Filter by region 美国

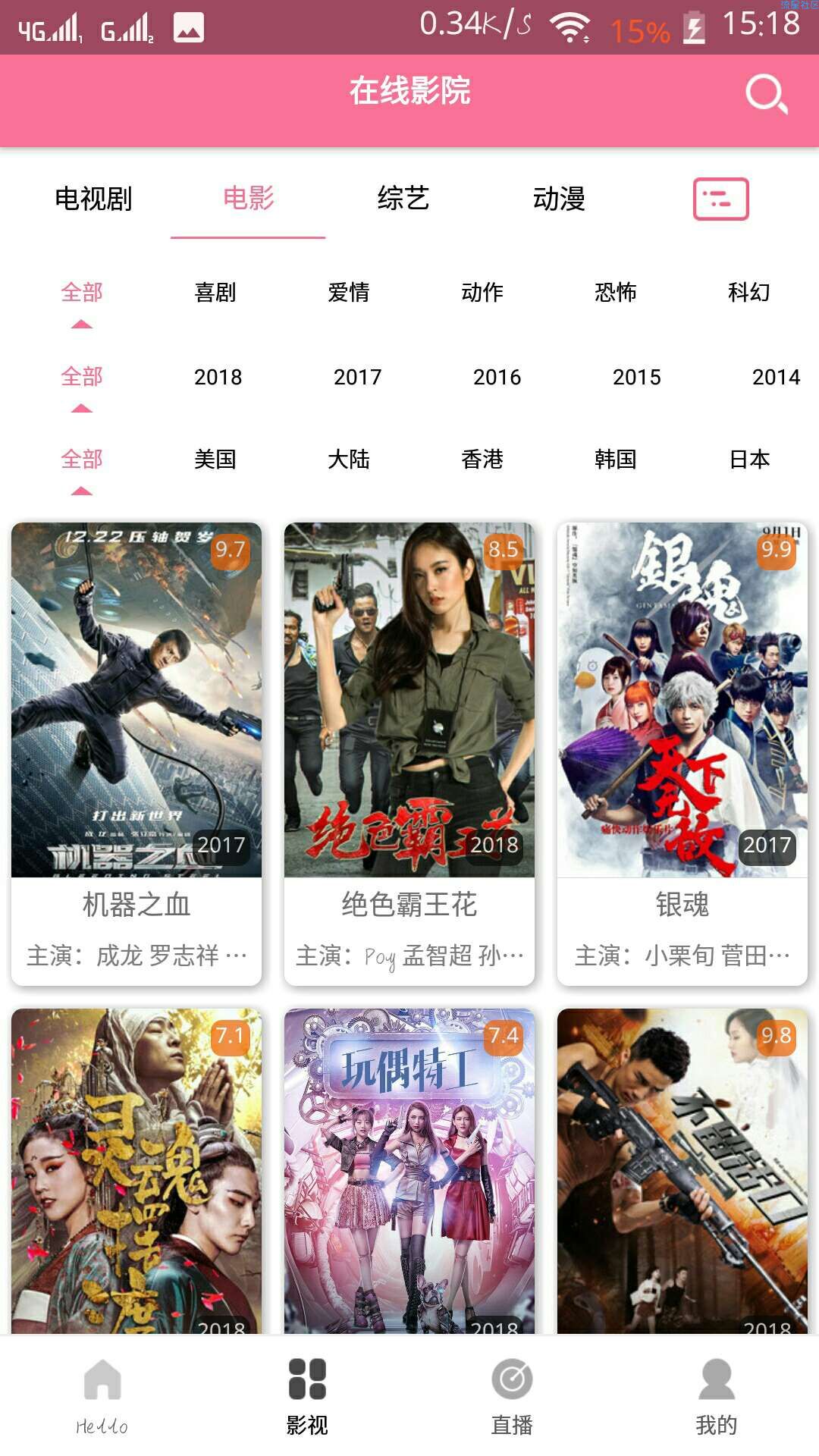(215, 460)
